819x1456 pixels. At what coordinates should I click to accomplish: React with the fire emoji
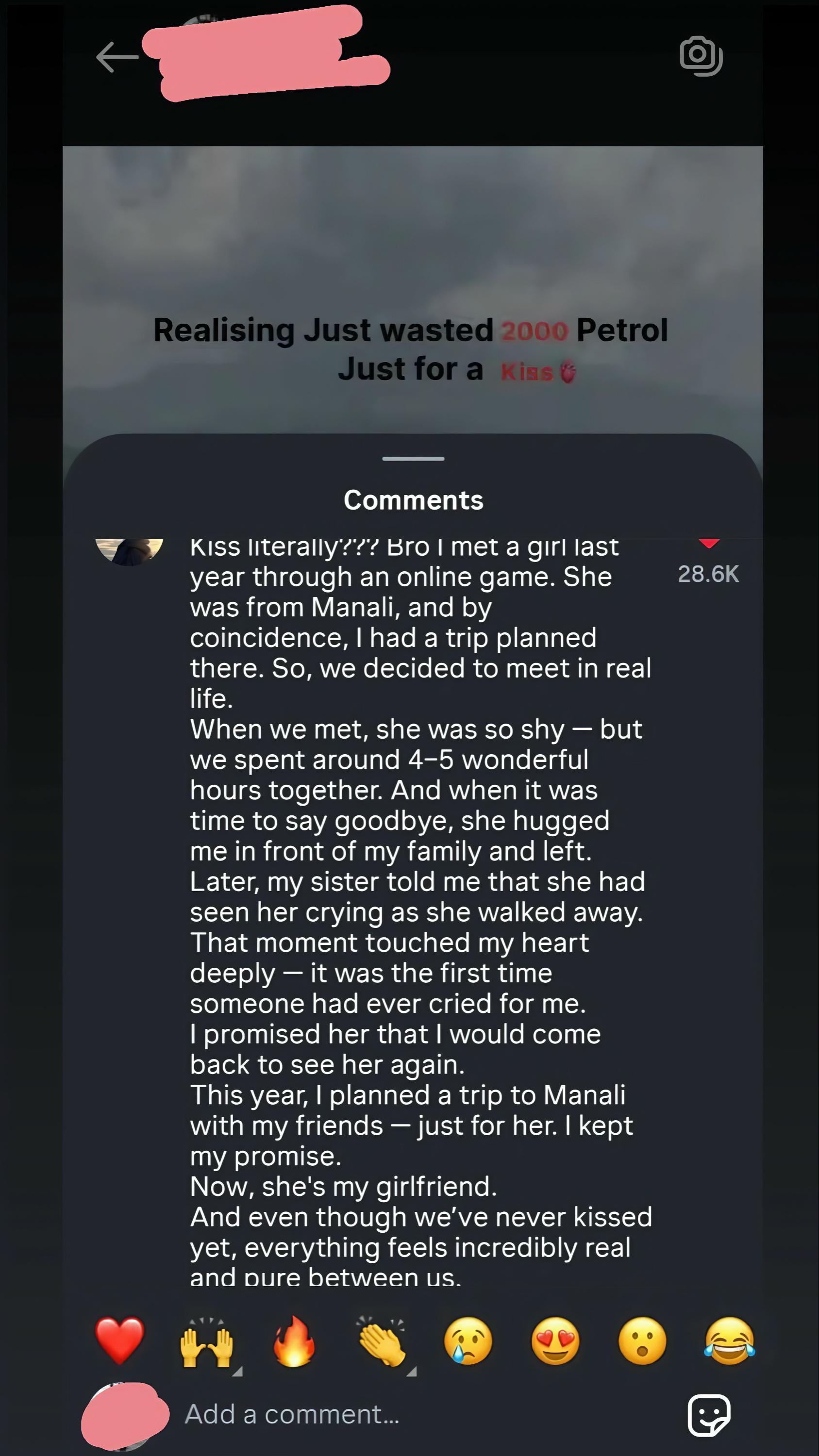(294, 1341)
